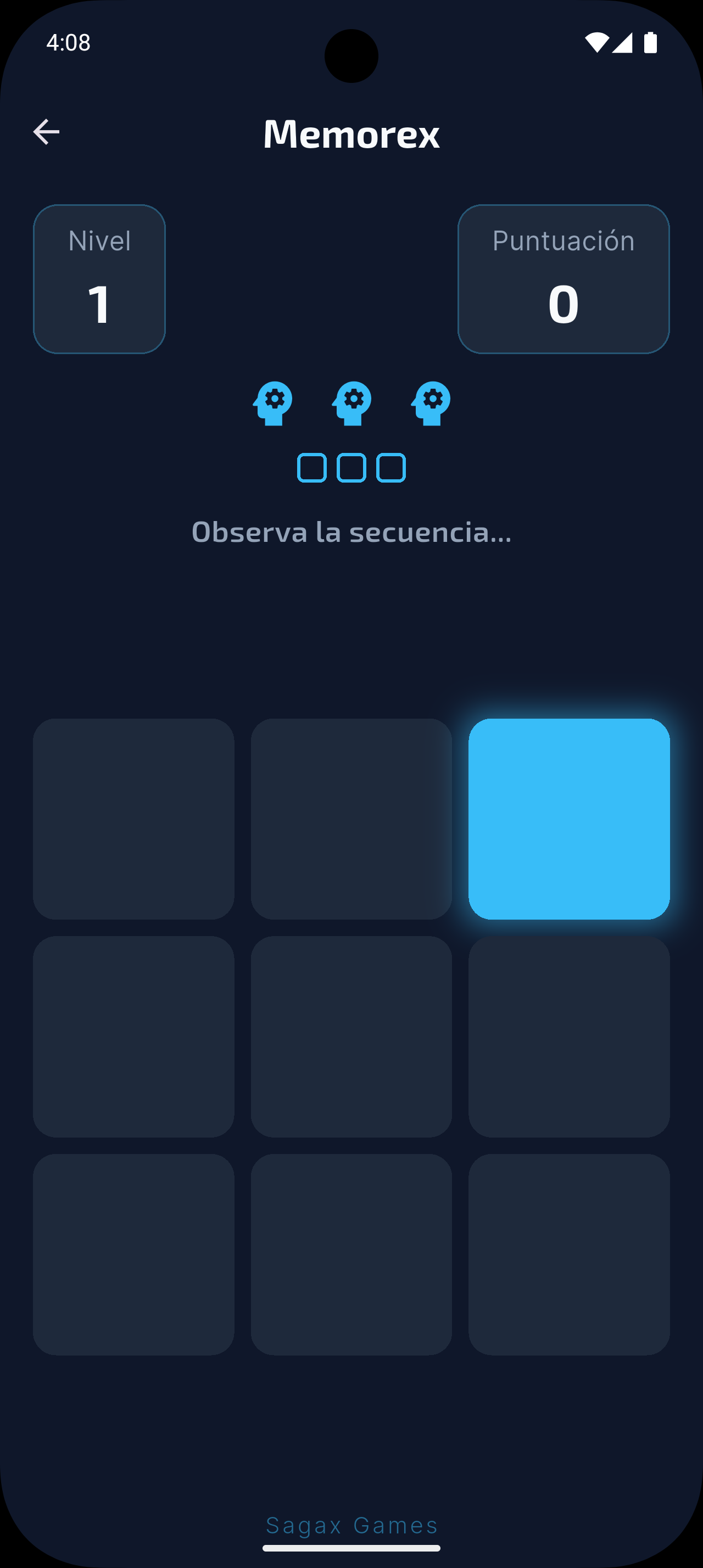This screenshot has height=1568, width=703.
Task: Select the second sequence progress square
Action: (x=352, y=467)
